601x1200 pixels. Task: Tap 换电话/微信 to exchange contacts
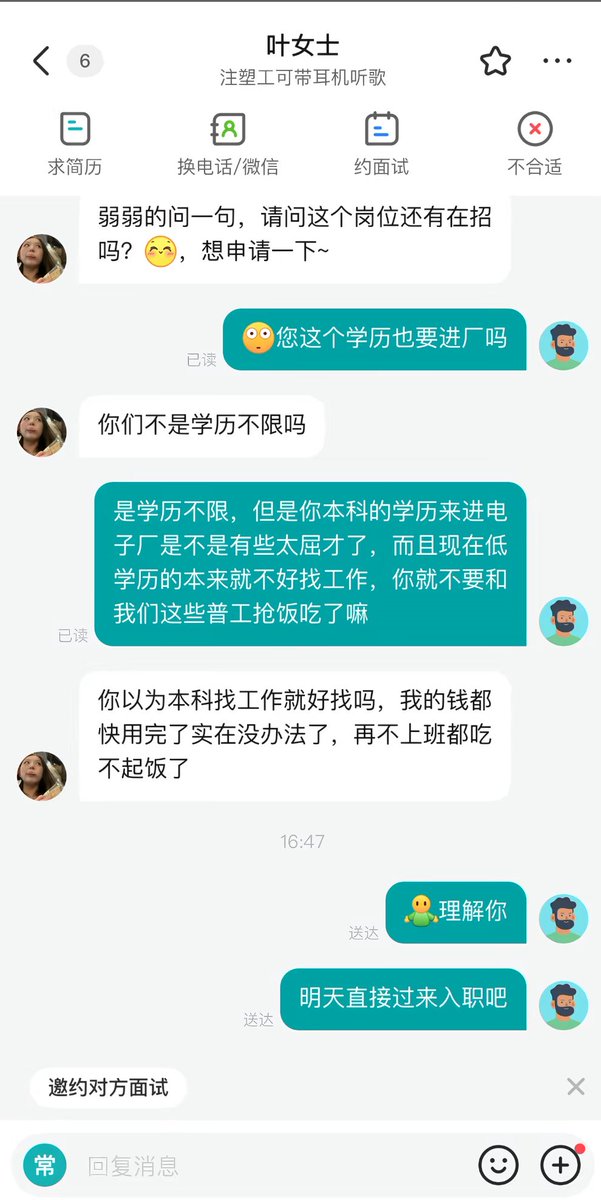(228, 144)
